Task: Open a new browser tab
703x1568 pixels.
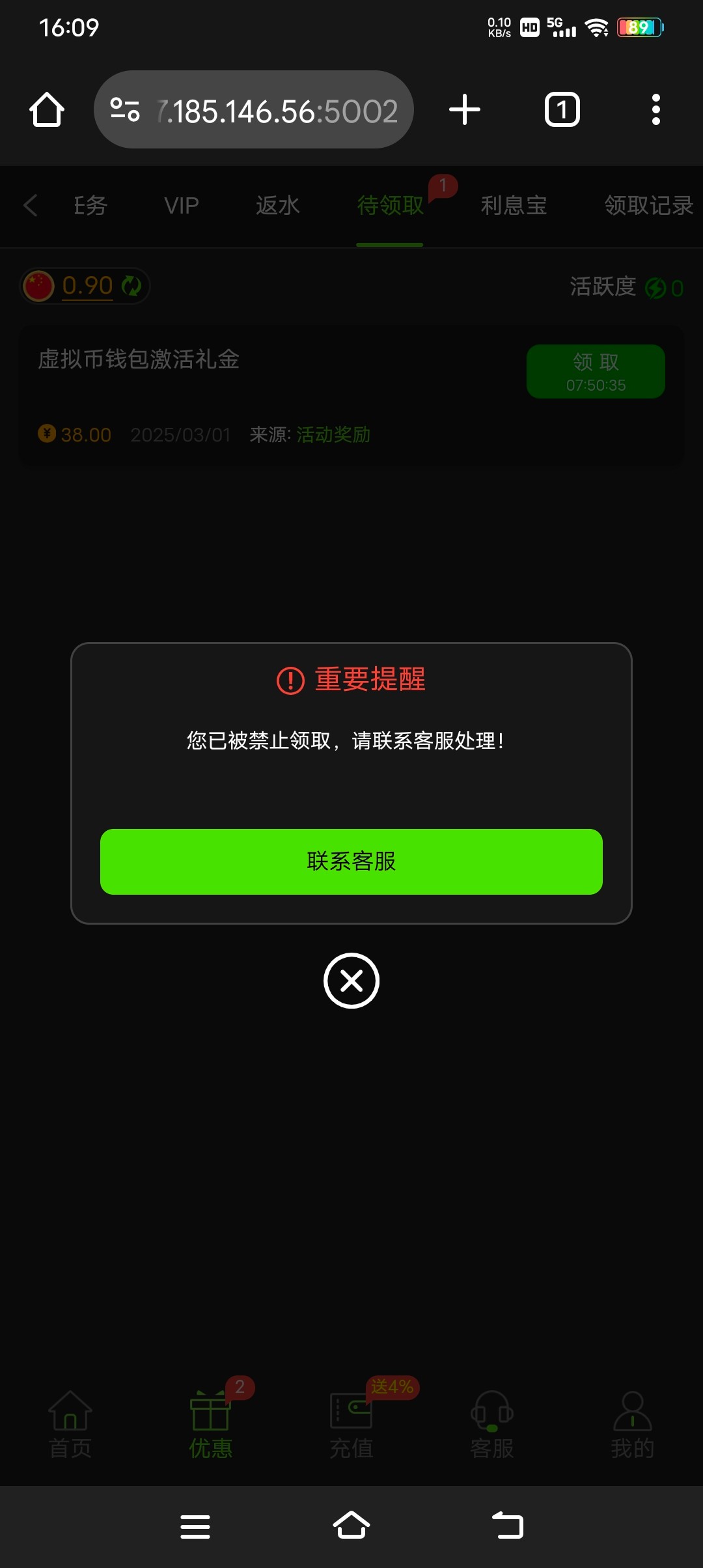Action: pos(465,109)
